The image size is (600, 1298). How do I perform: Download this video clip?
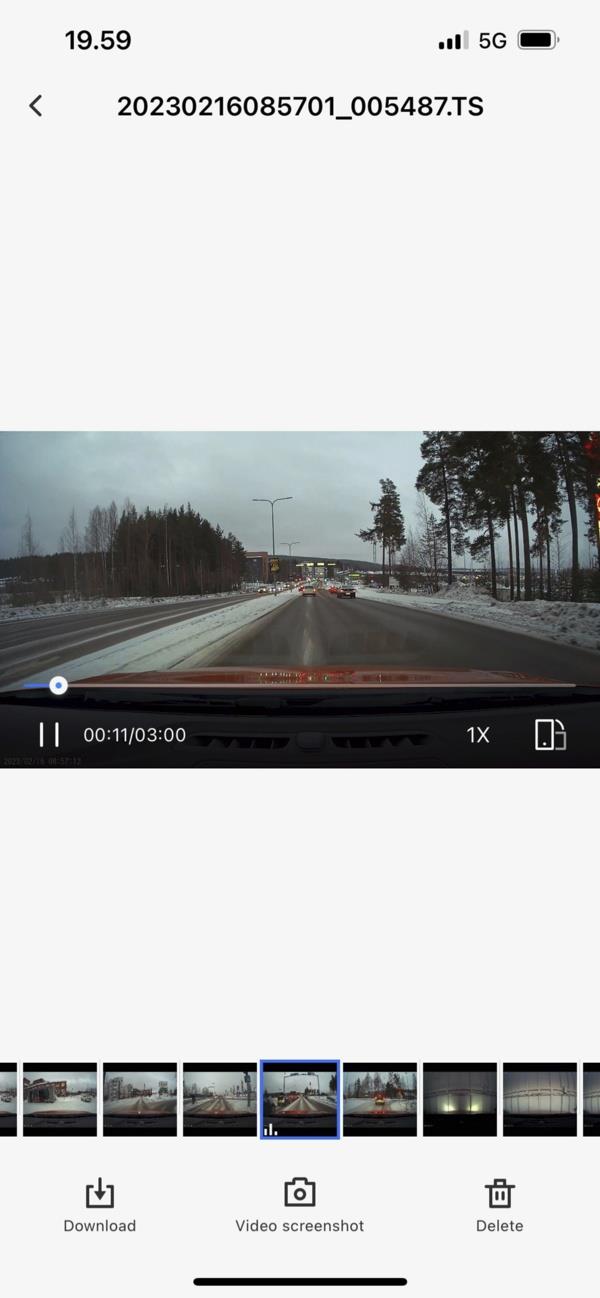[100, 1203]
